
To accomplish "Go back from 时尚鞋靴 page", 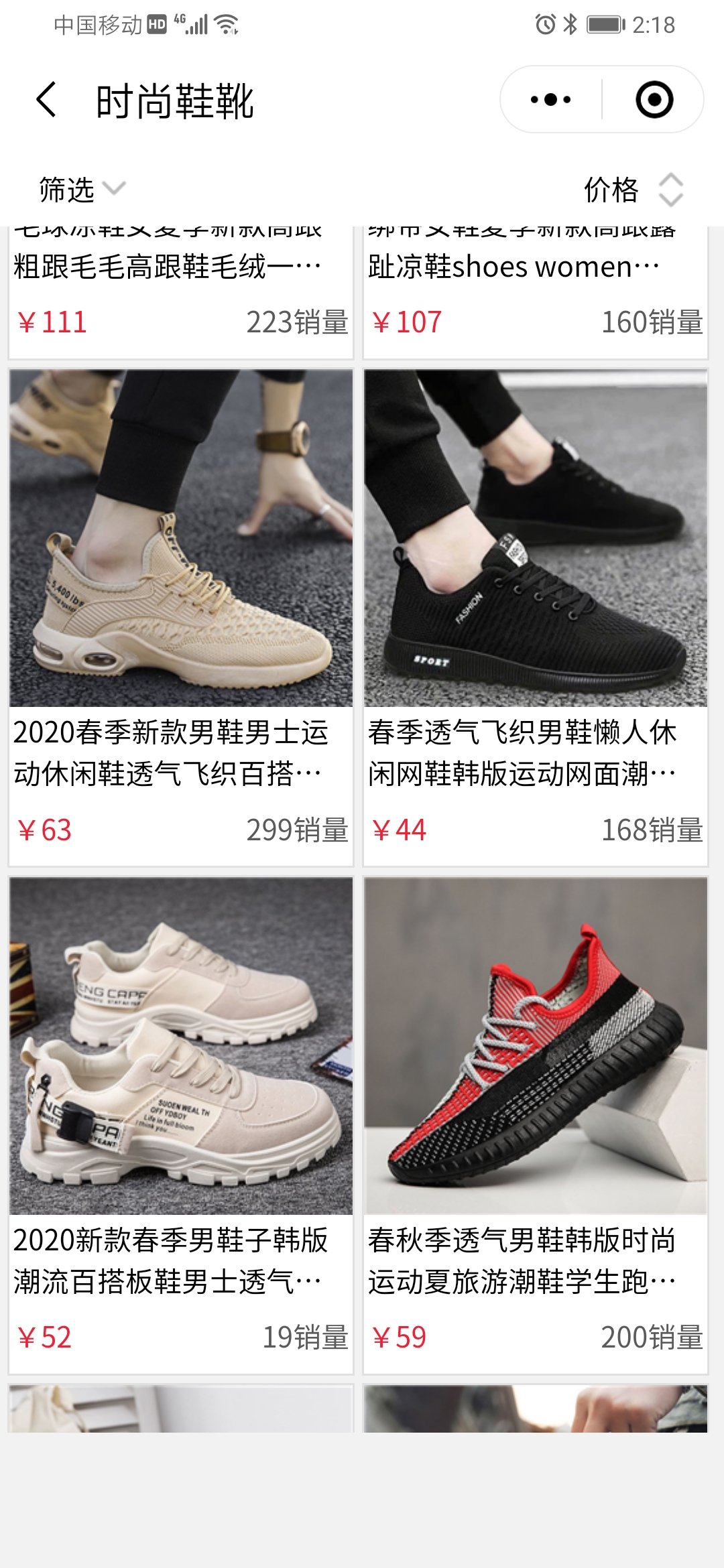I will coord(46,101).
